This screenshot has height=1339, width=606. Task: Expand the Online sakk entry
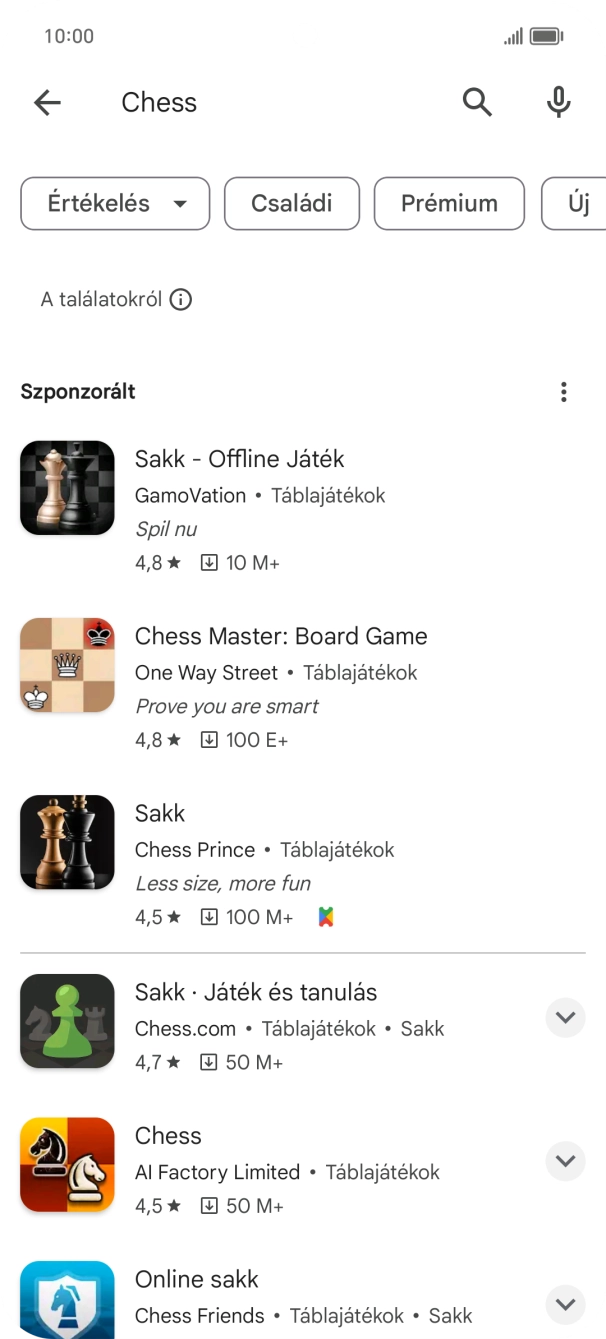(x=566, y=1304)
